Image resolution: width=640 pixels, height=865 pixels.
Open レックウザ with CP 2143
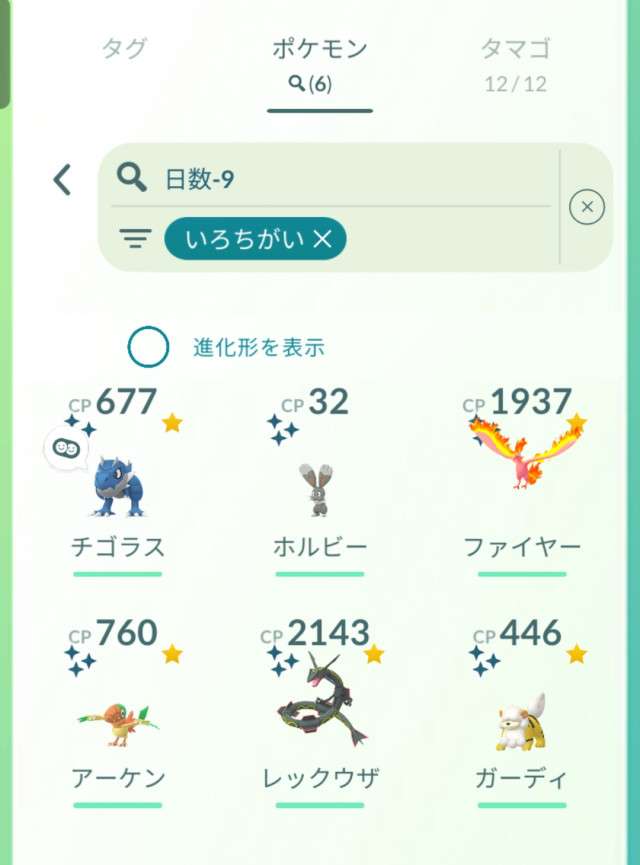coord(320,710)
